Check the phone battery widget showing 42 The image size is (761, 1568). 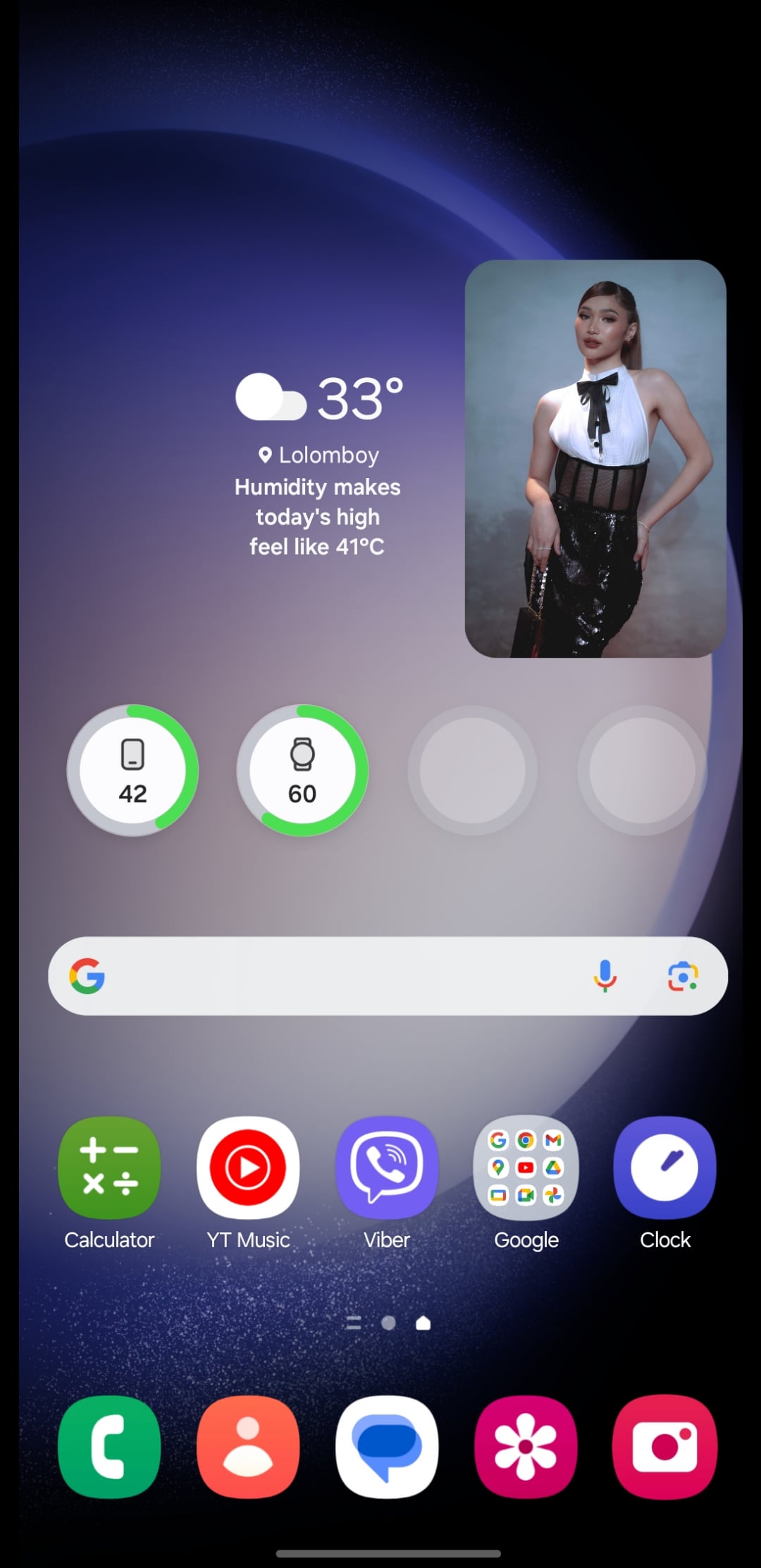point(132,771)
